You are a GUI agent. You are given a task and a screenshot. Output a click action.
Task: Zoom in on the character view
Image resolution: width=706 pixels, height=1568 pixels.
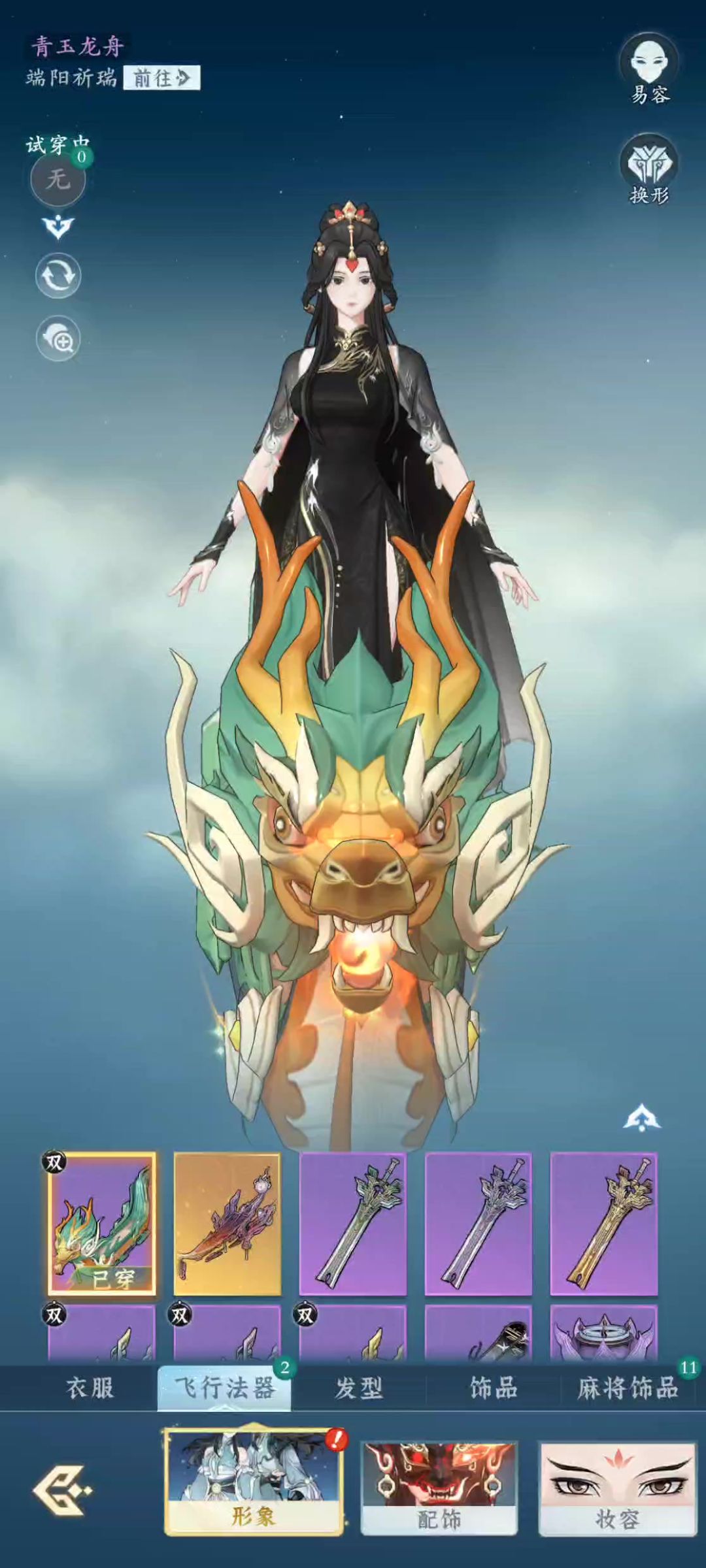coord(58,339)
